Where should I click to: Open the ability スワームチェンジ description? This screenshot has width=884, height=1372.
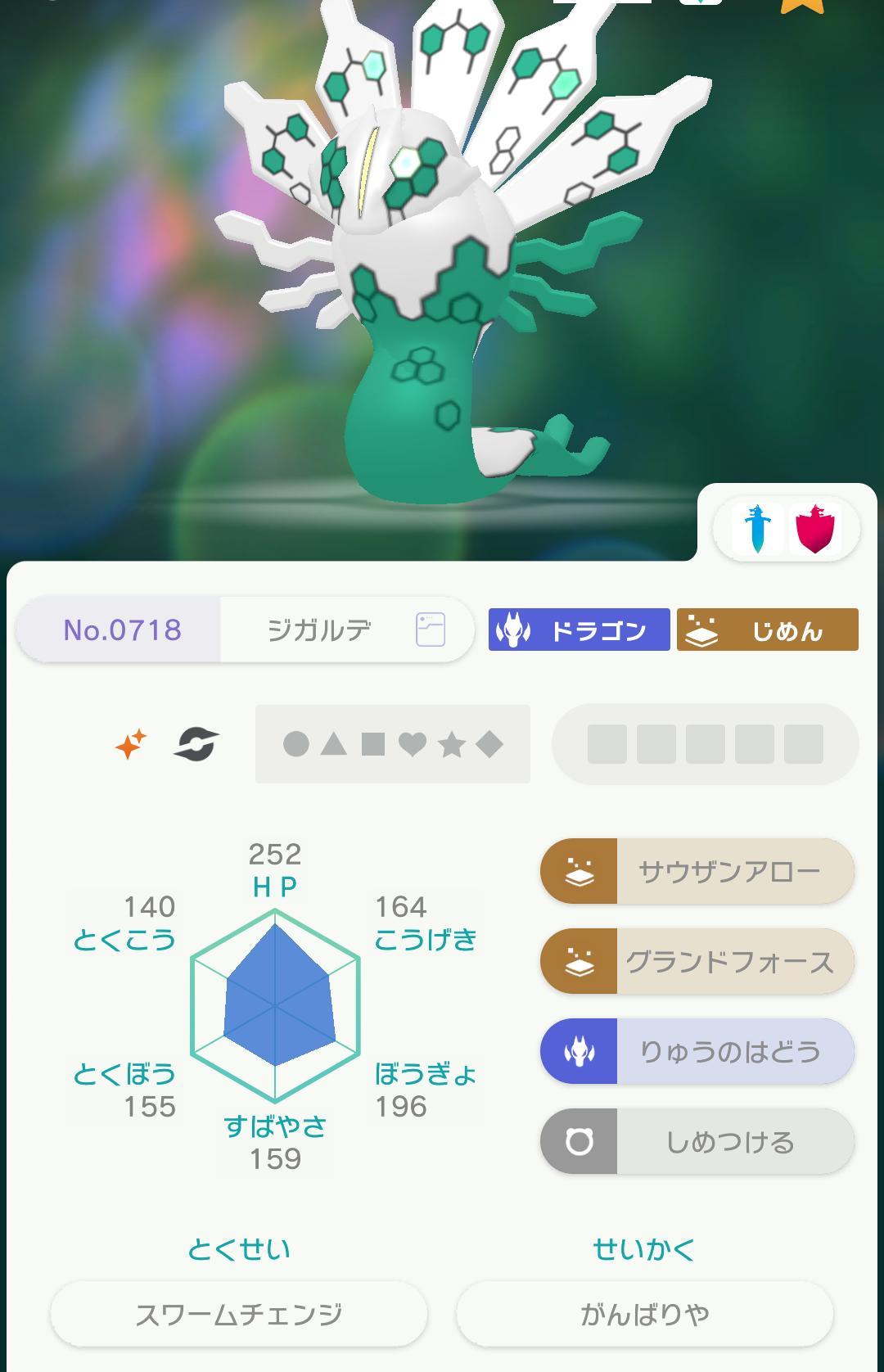239,1314
